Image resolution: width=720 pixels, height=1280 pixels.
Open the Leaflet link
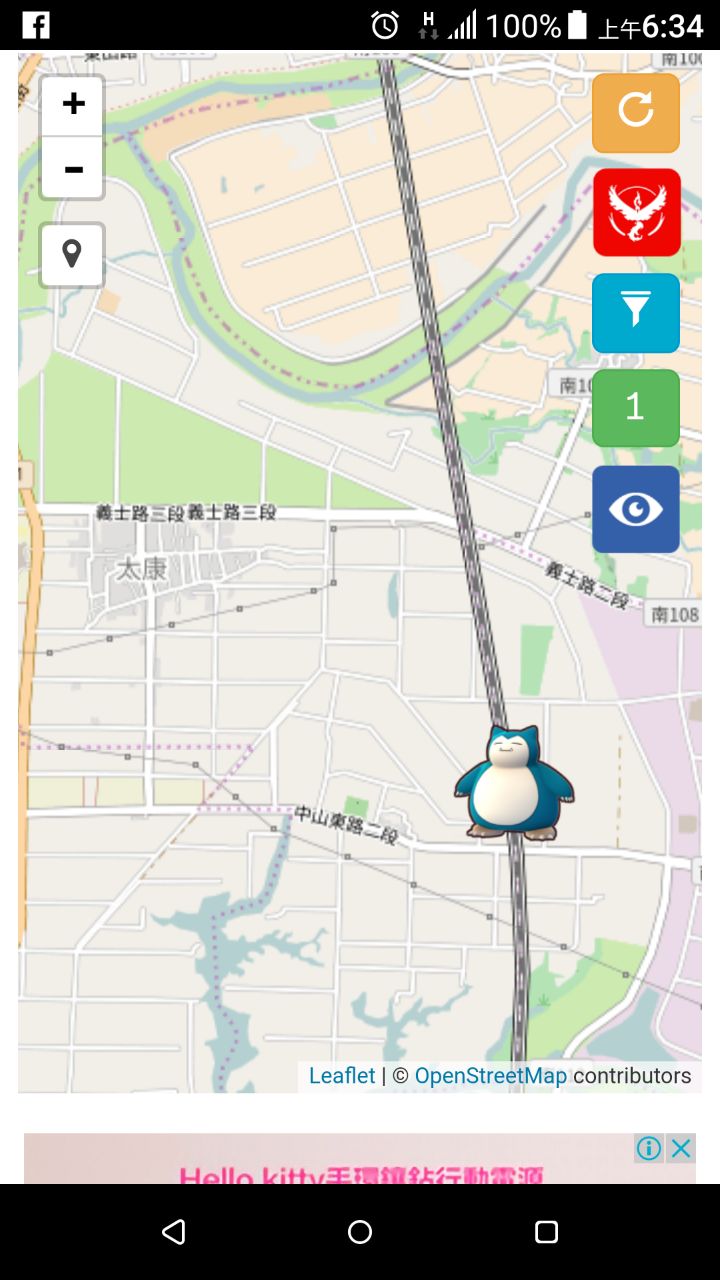click(342, 1076)
